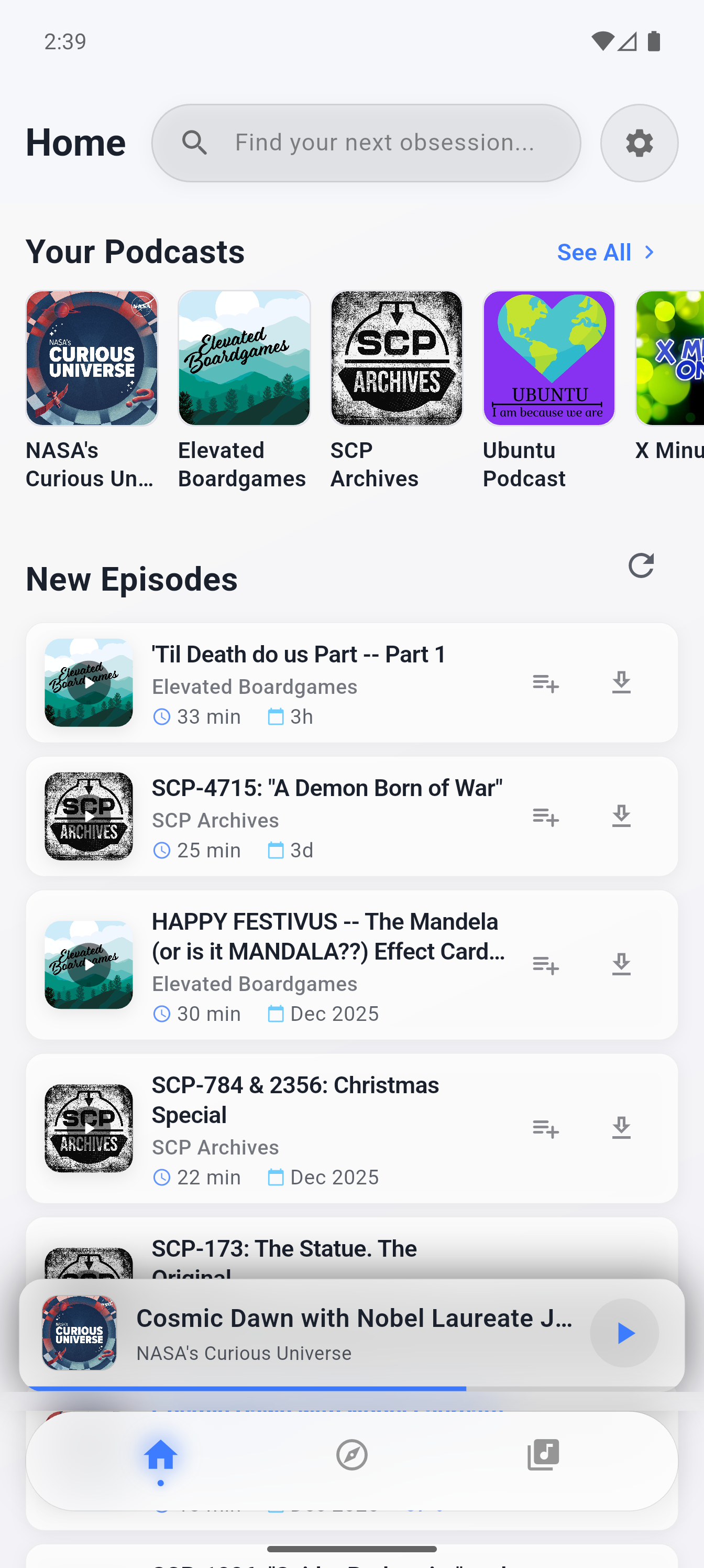This screenshot has width=704, height=1568.
Task: Download 'Til Death do us Part
Action: [x=621, y=683]
